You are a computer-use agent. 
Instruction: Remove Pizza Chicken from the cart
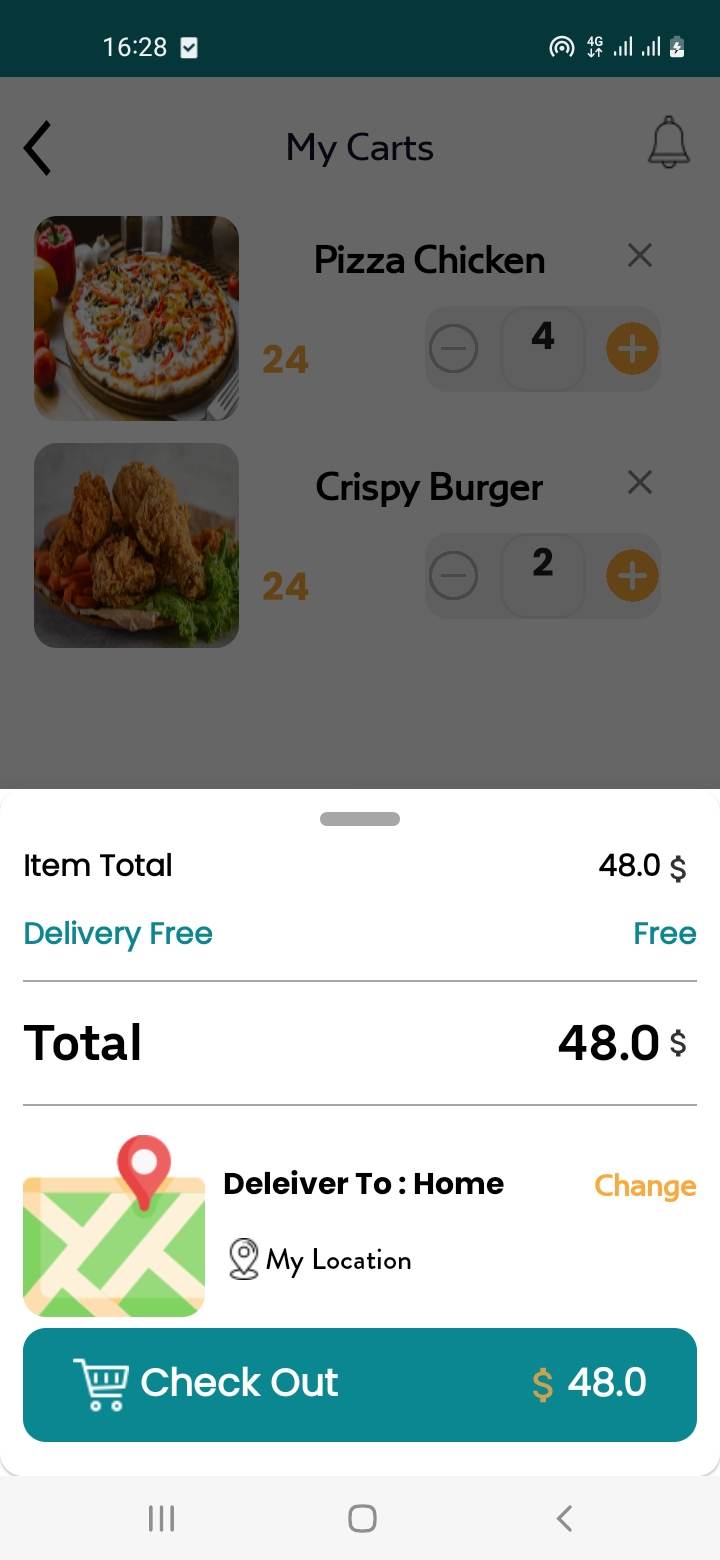[x=640, y=256]
